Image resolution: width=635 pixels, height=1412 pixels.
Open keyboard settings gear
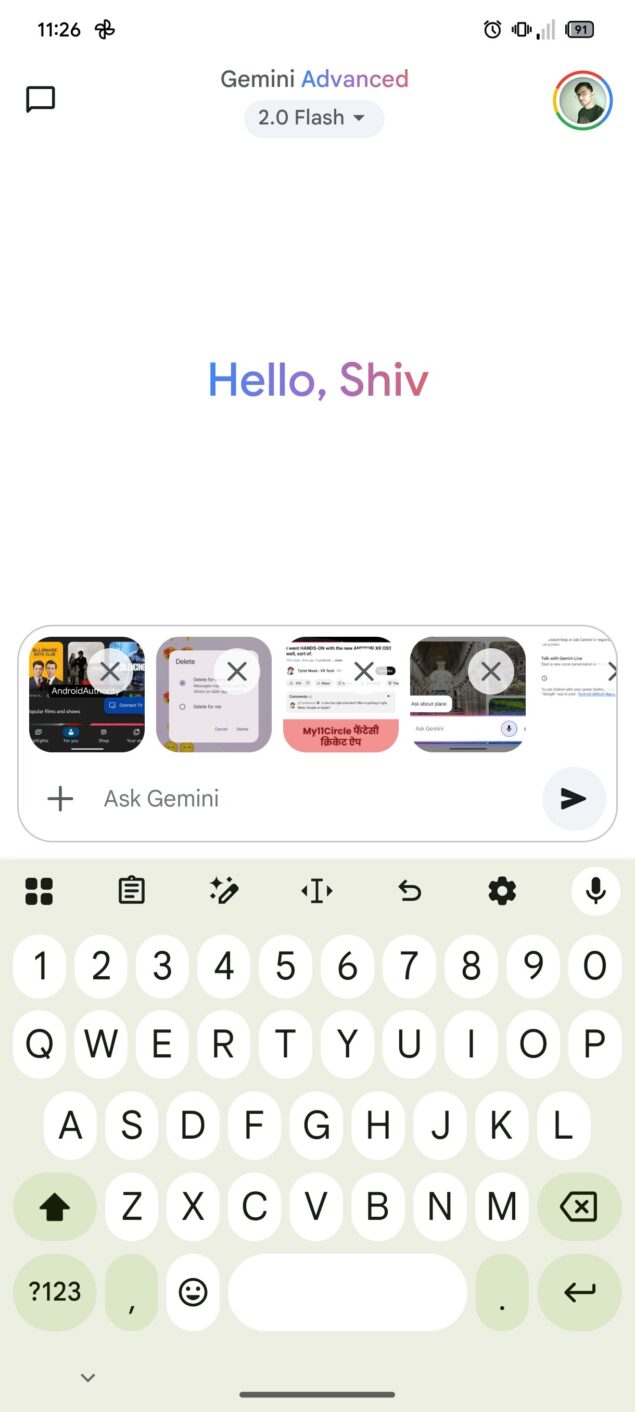pos(502,890)
